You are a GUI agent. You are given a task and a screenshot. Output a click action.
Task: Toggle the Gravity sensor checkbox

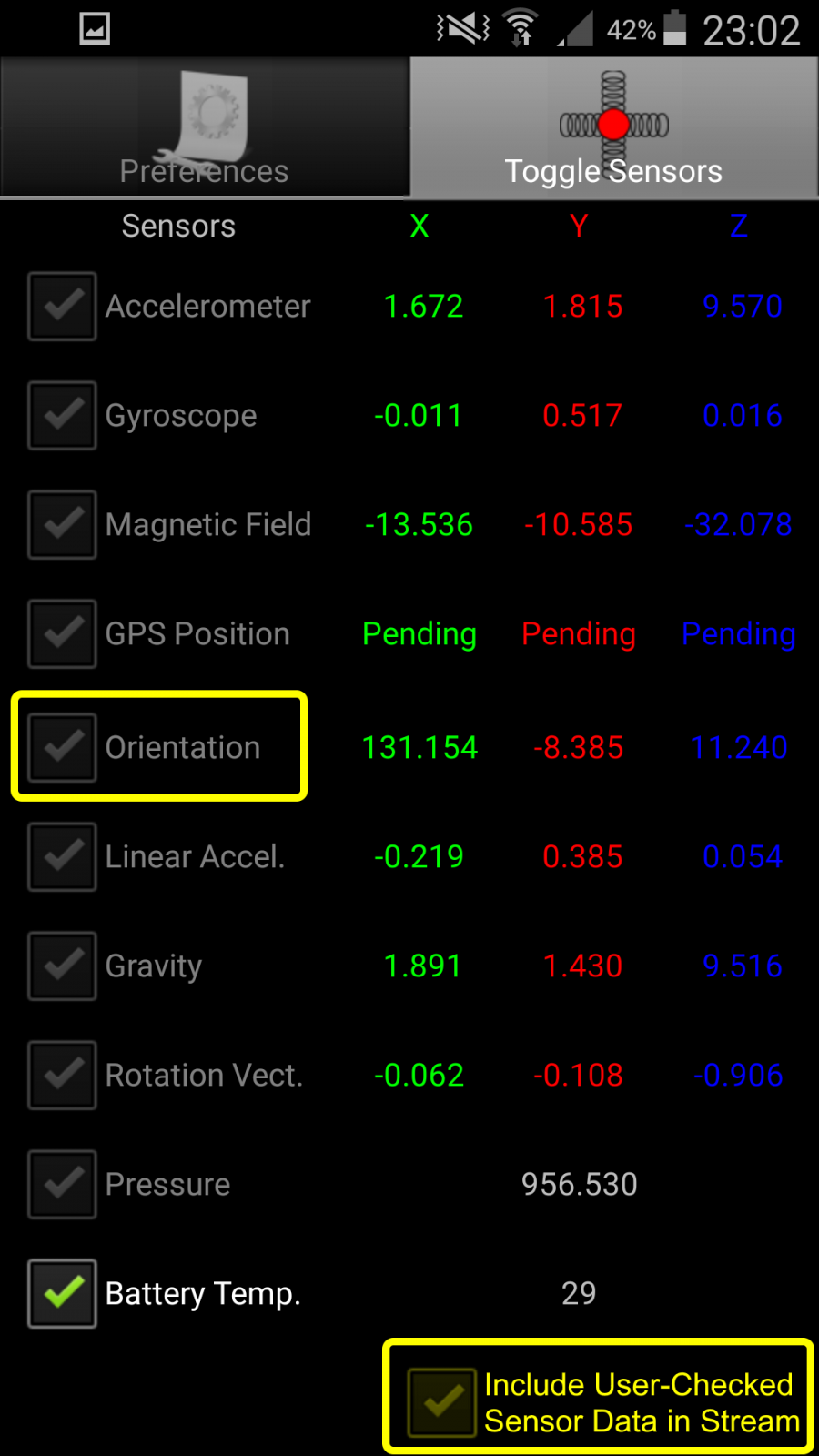(62, 966)
